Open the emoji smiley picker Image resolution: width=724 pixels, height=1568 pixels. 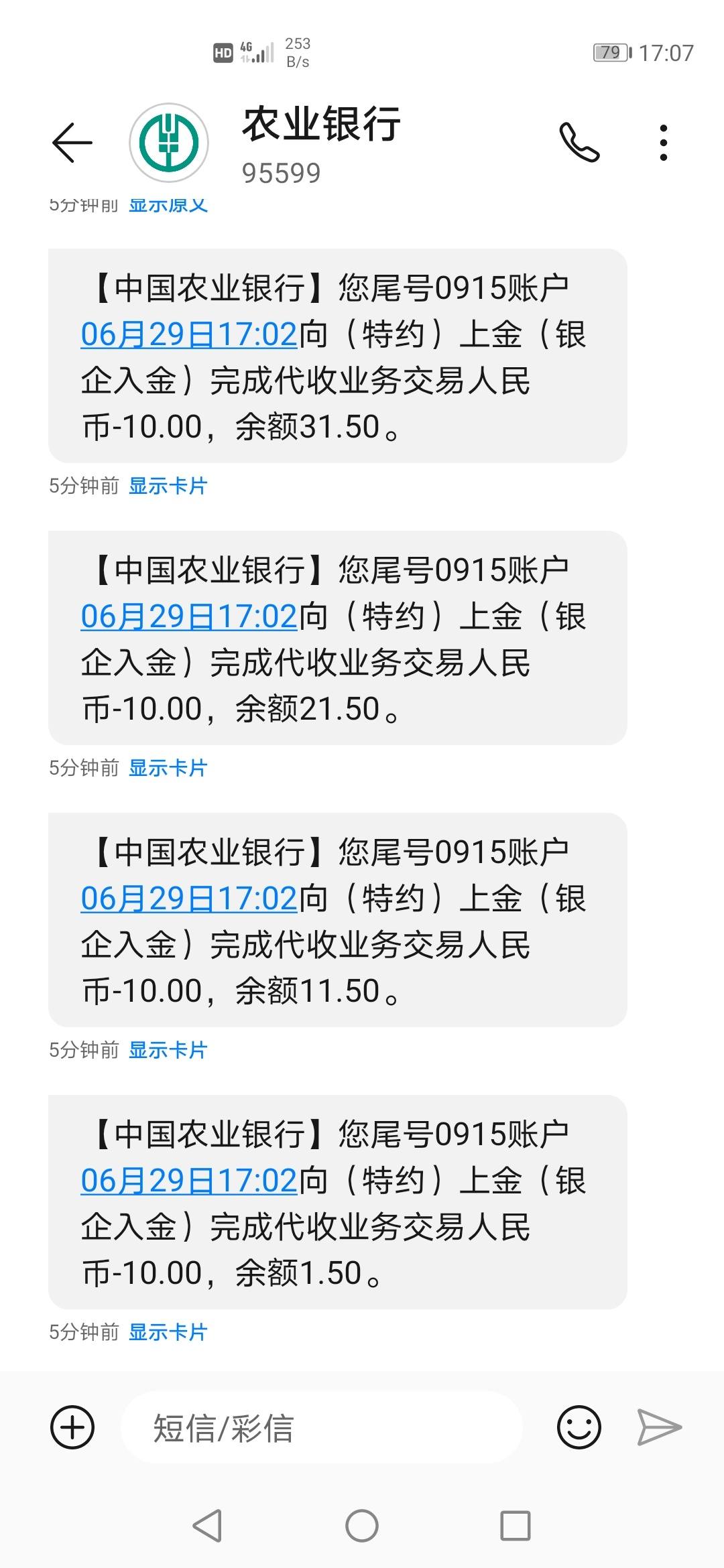[x=579, y=1427]
